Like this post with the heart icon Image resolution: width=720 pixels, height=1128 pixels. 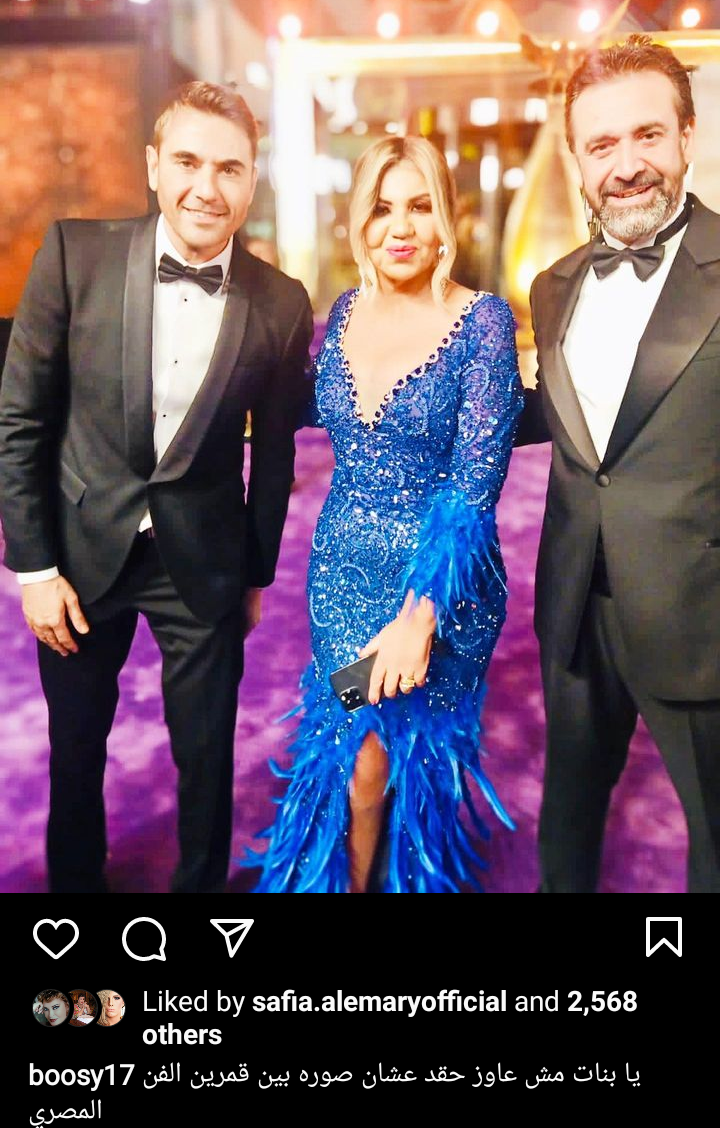(56, 938)
